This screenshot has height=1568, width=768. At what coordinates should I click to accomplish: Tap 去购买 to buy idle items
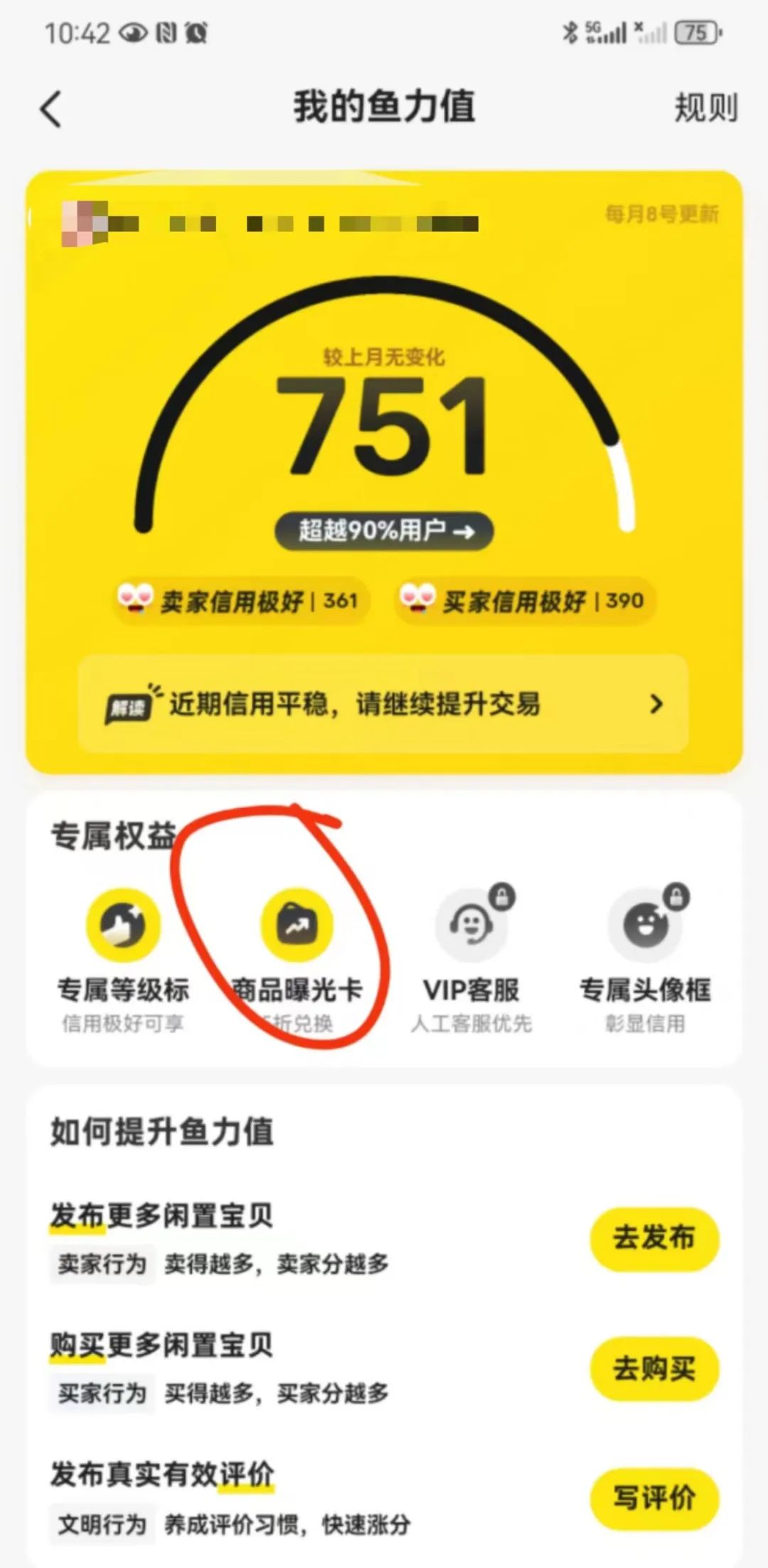[654, 1368]
